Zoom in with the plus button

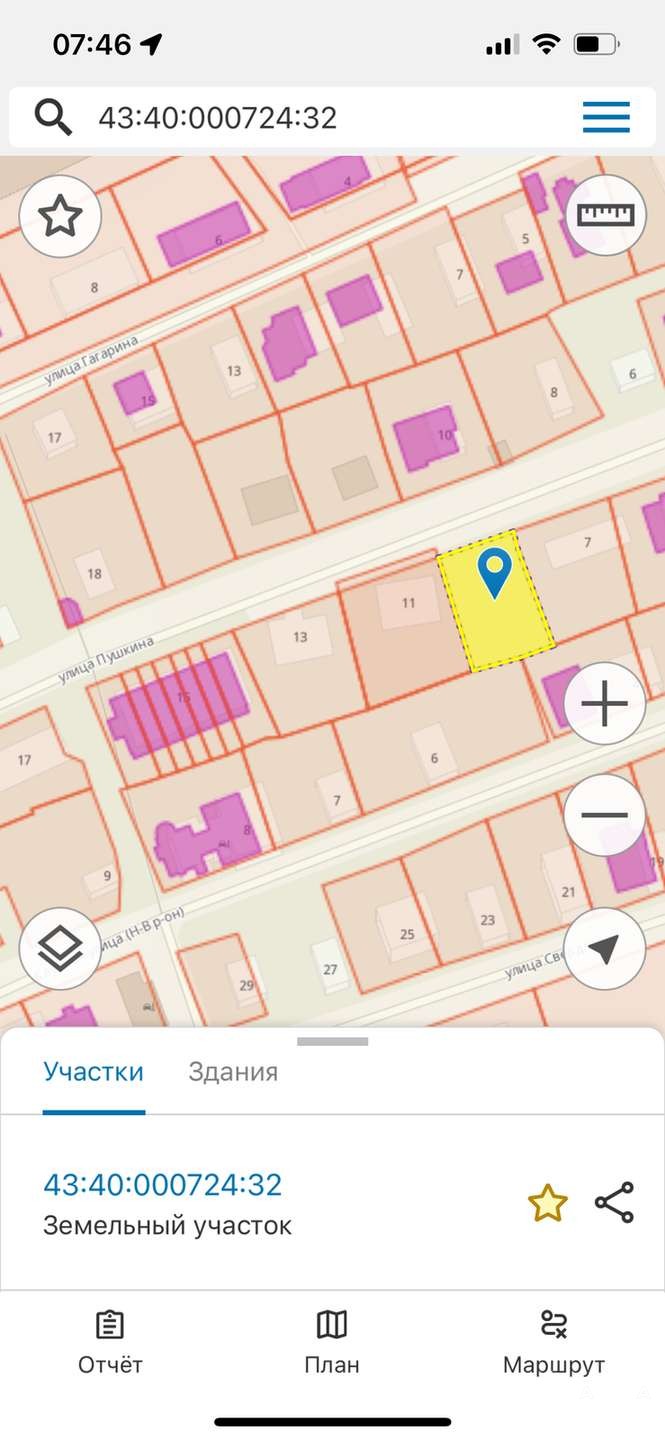tap(605, 703)
